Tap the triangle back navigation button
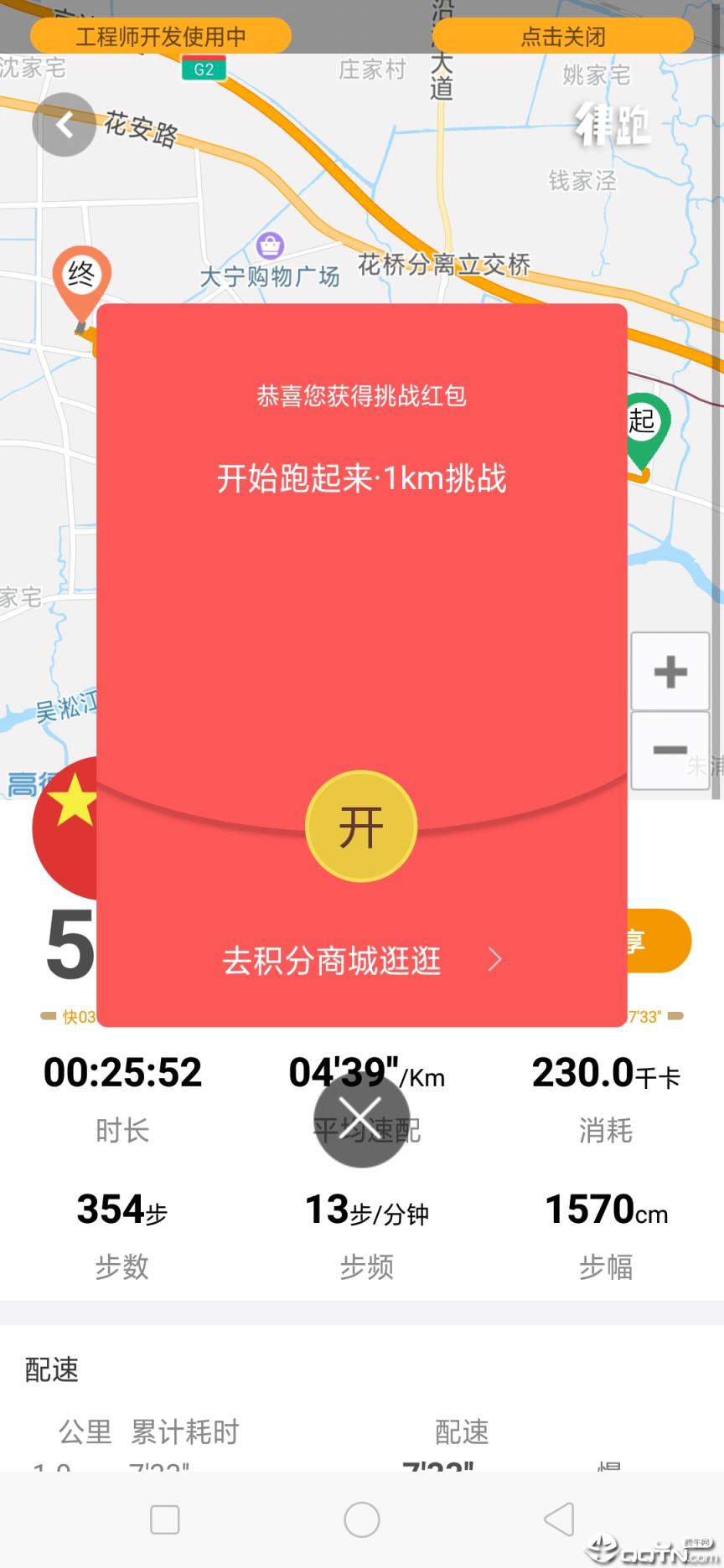Screen dimensions: 724x1568 coord(558,1518)
